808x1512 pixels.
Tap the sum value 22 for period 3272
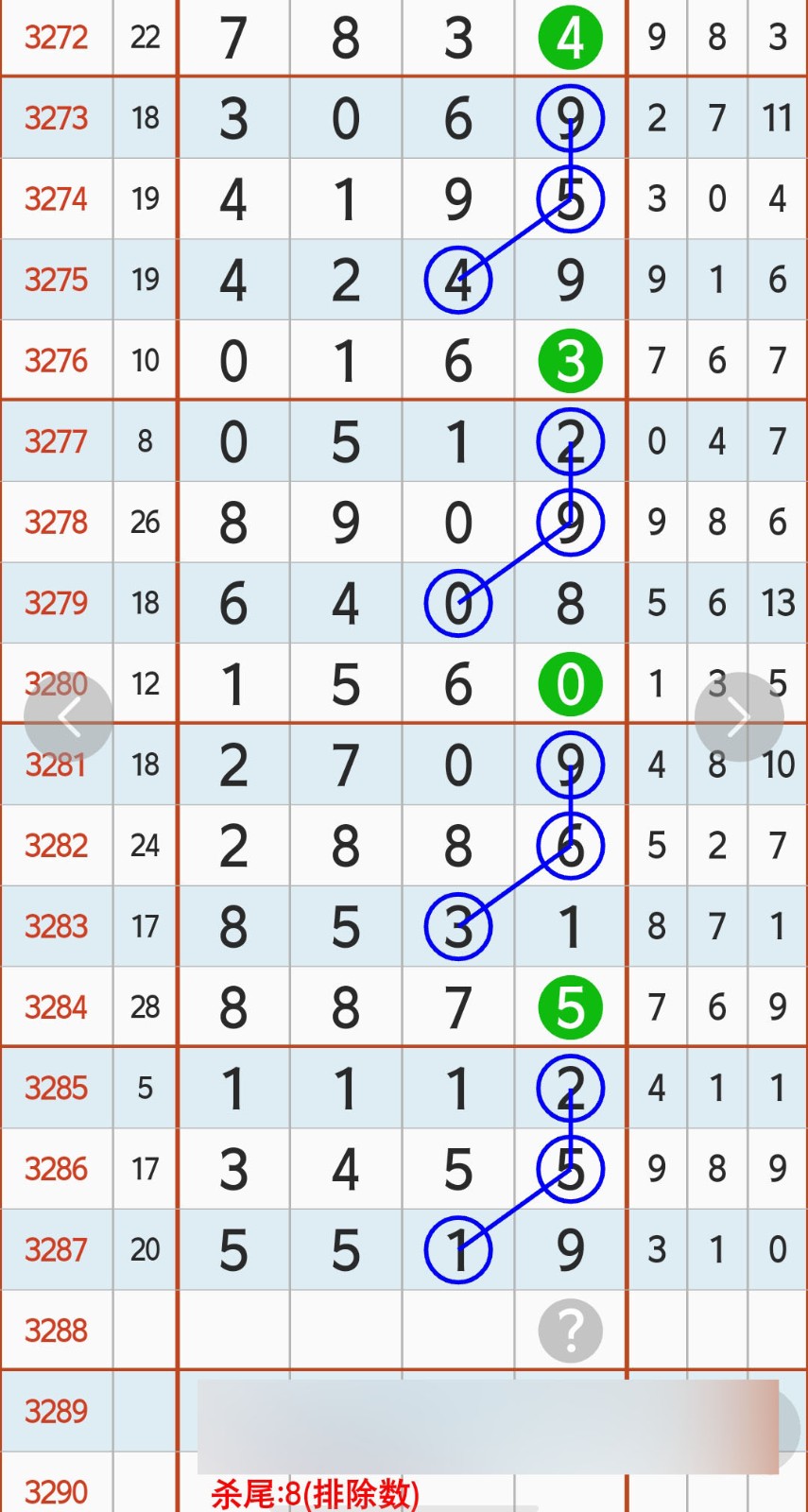tap(145, 38)
